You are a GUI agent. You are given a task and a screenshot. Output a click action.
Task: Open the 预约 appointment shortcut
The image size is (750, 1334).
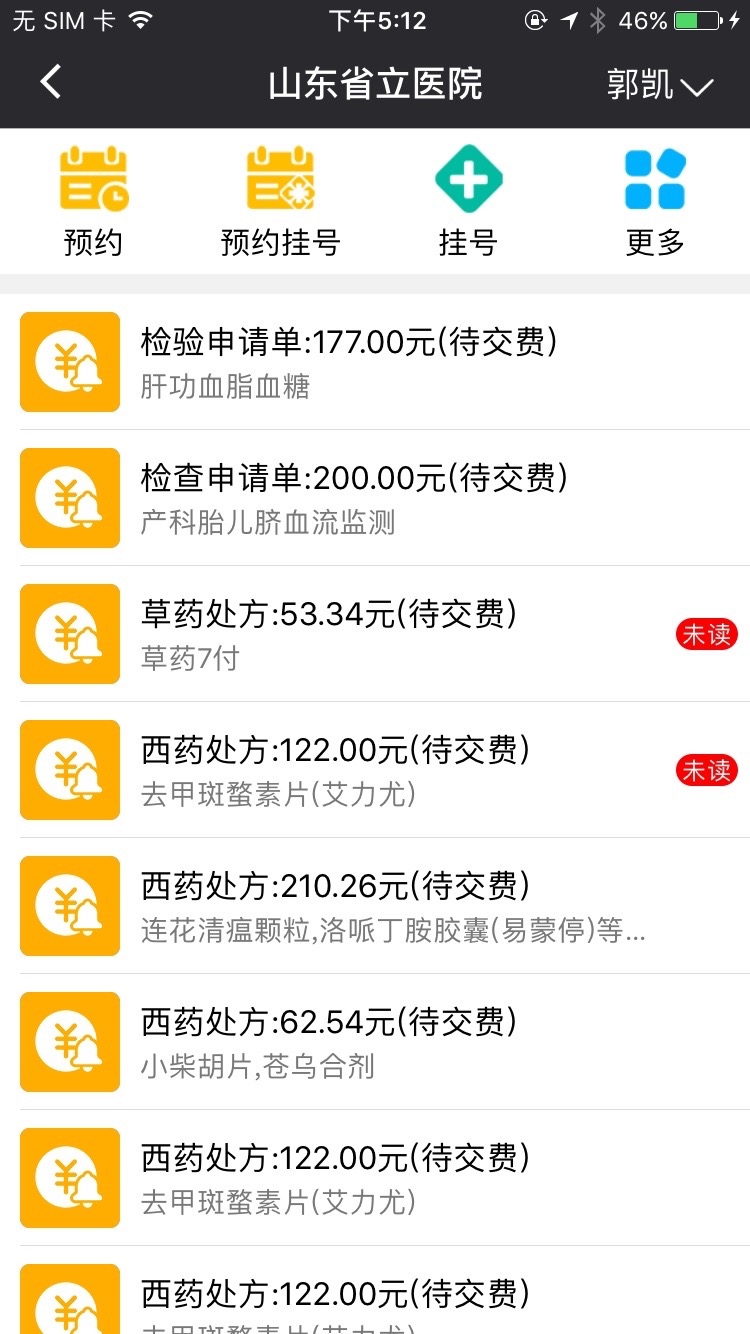tap(93, 201)
